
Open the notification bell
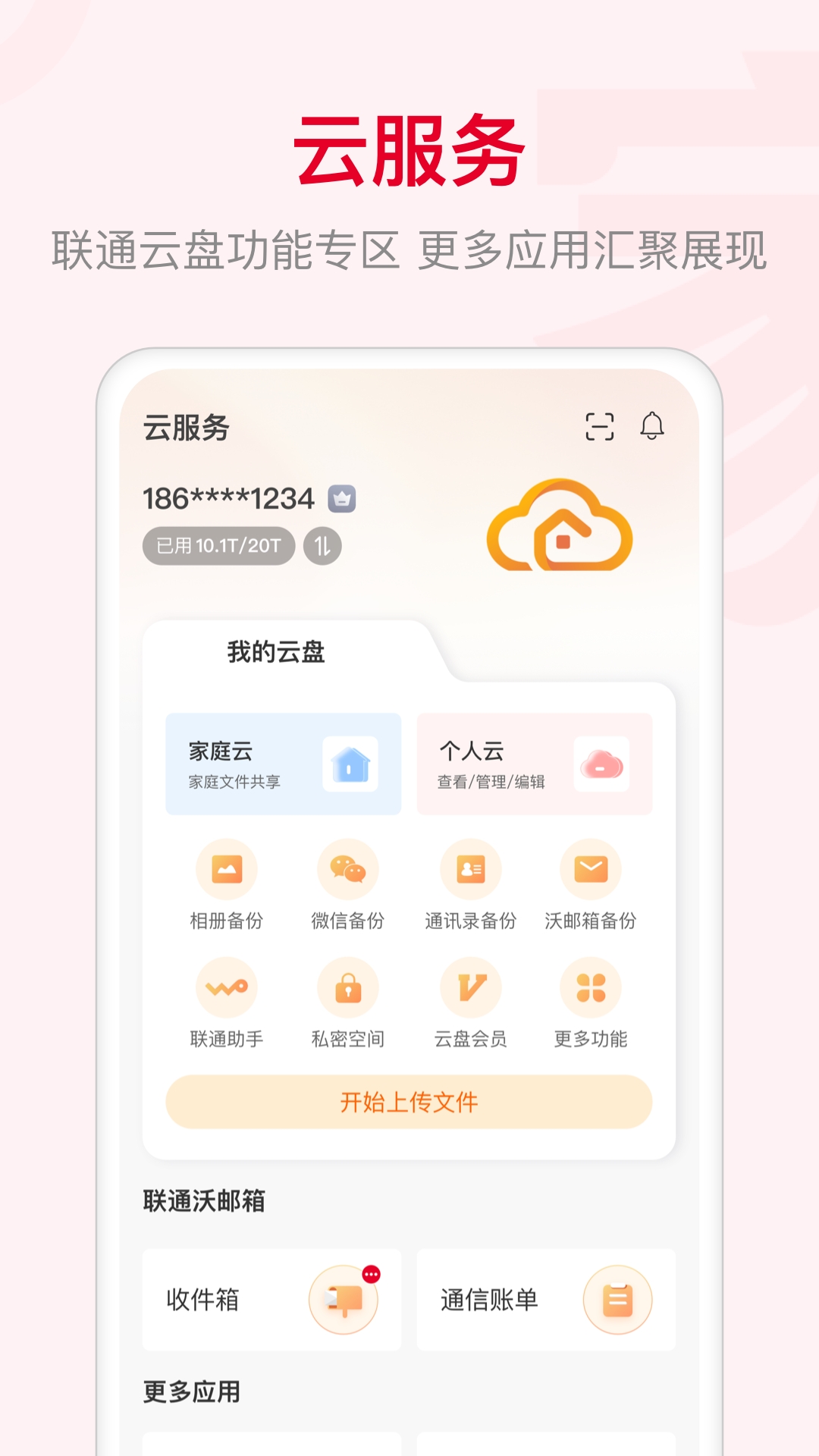click(x=651, y=428)
